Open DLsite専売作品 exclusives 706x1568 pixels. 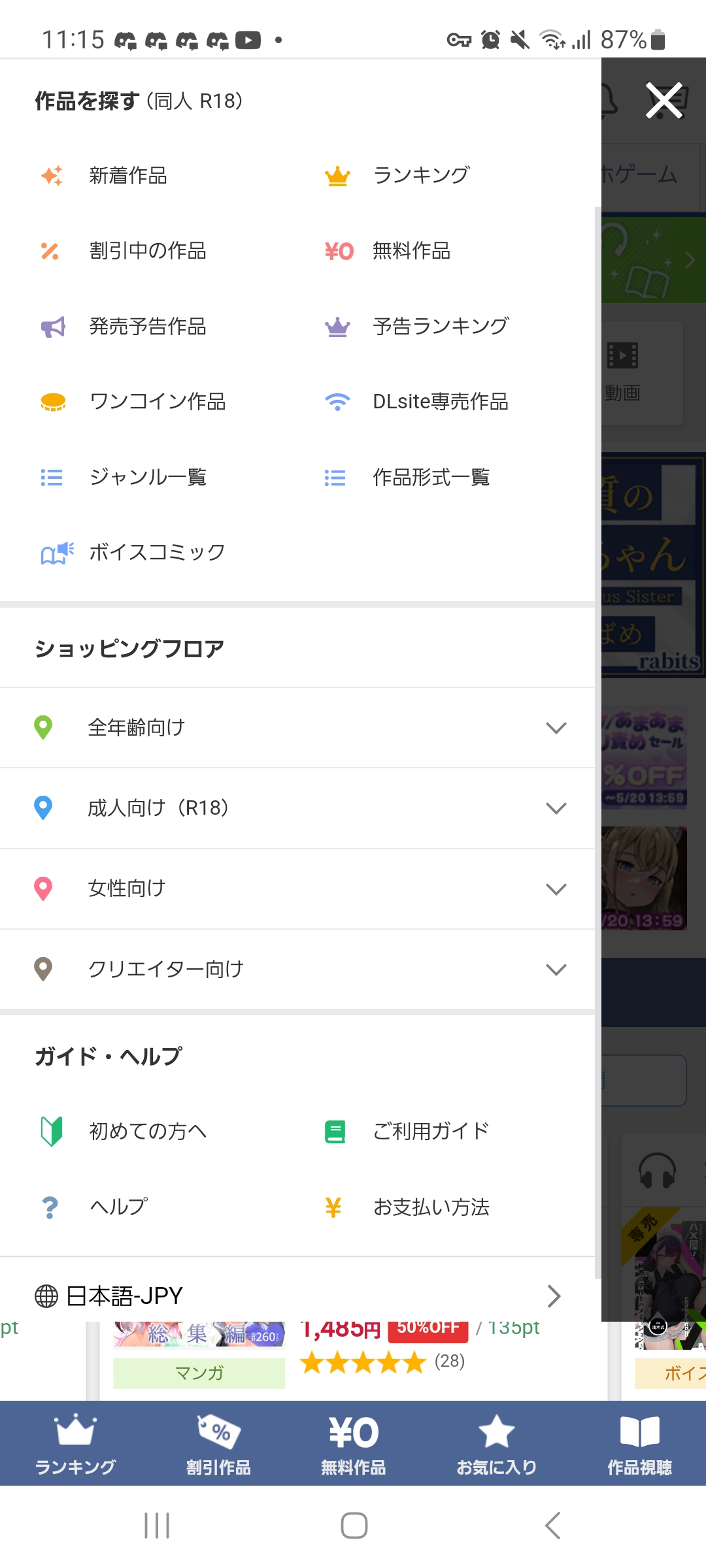(x=441, y=401)
